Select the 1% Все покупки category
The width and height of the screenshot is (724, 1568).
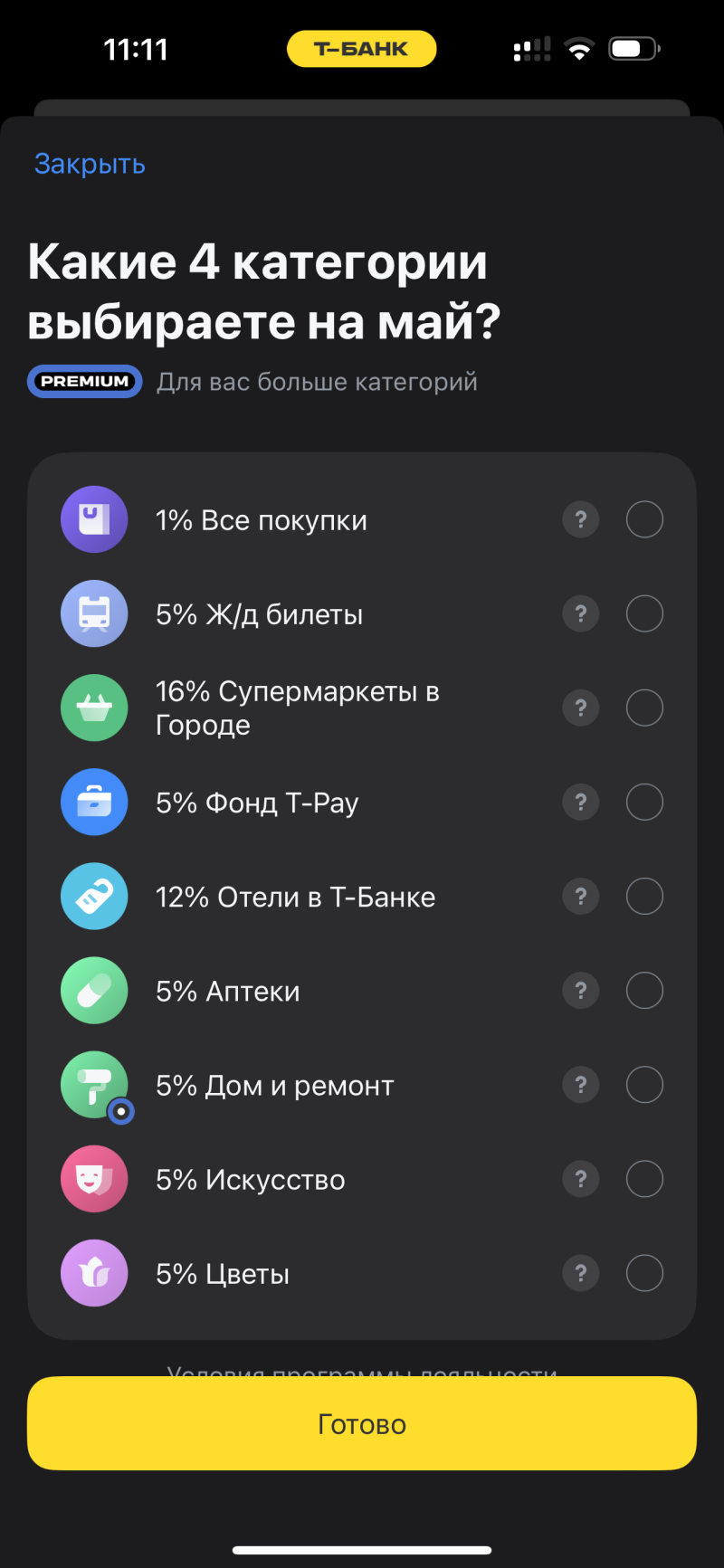[644, 520]
